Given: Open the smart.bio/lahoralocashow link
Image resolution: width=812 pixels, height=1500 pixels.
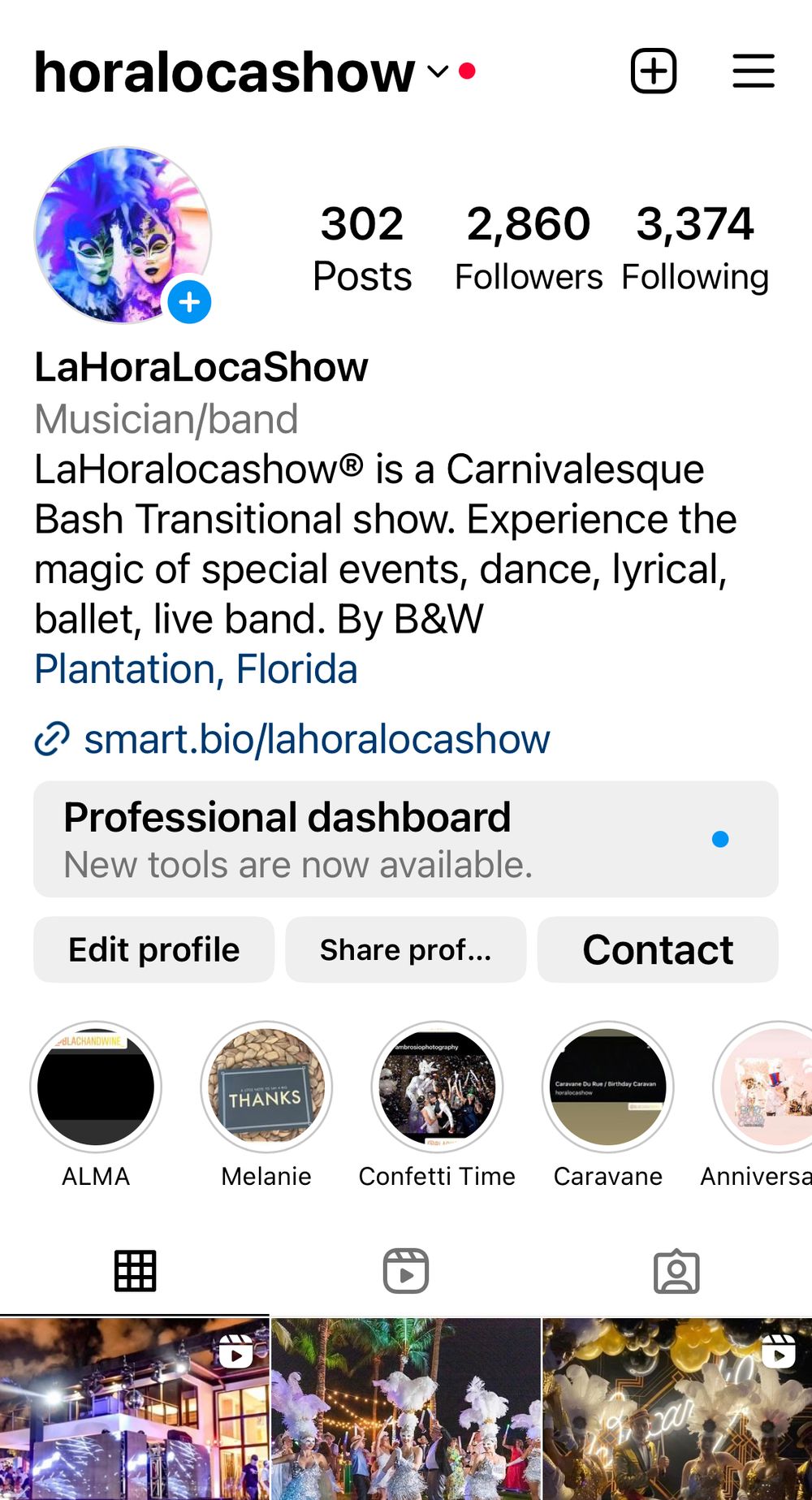Looking at the screenshot, I should (317, 739).
